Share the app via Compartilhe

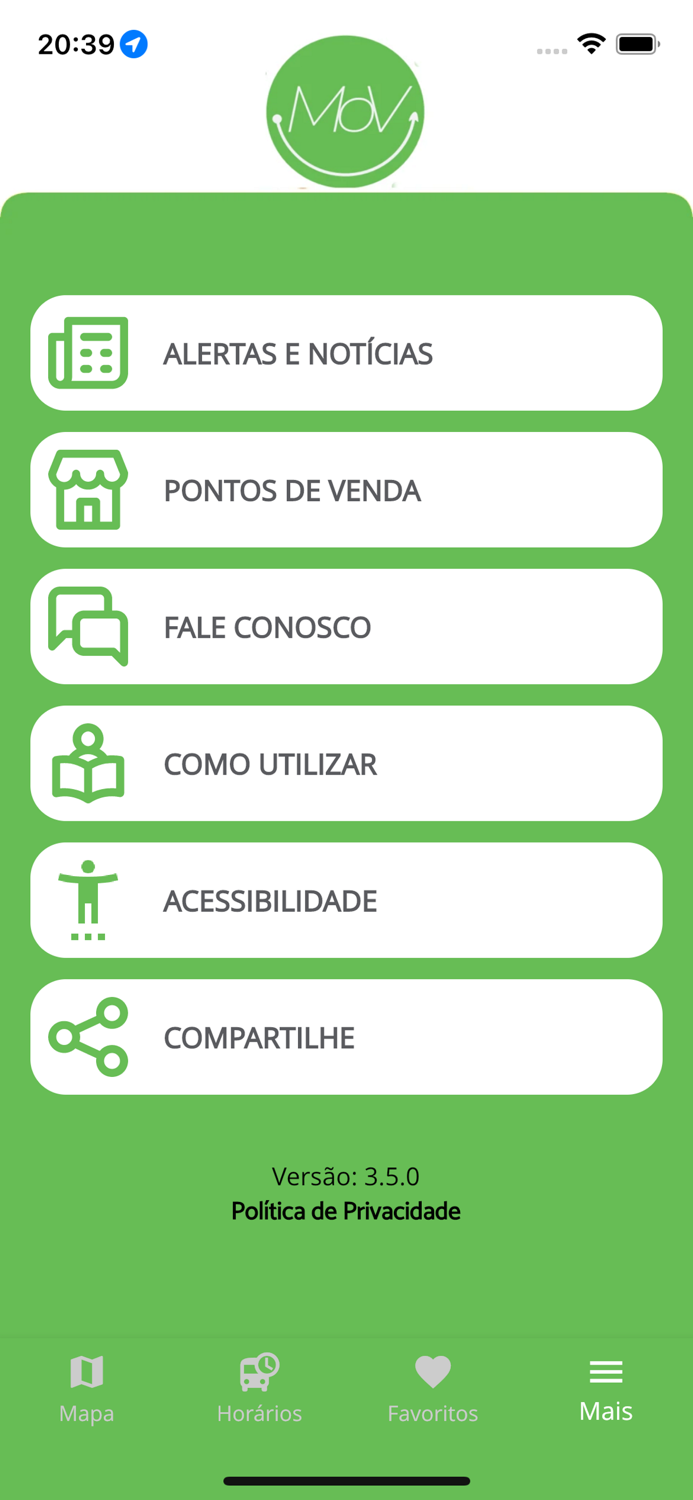[346, 1037]
